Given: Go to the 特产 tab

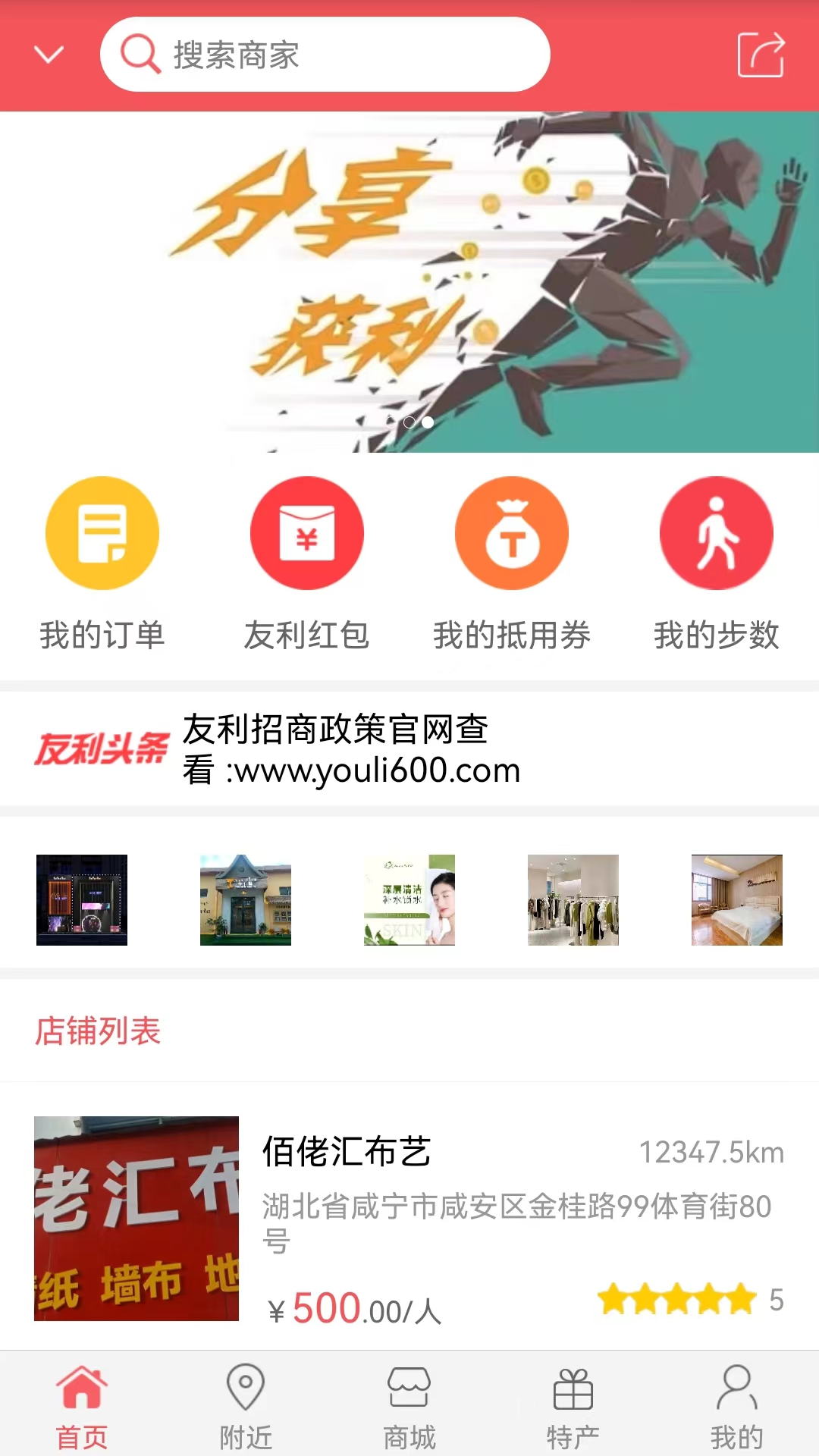Looking at the screenshot, I should (x=573, y=1406).
